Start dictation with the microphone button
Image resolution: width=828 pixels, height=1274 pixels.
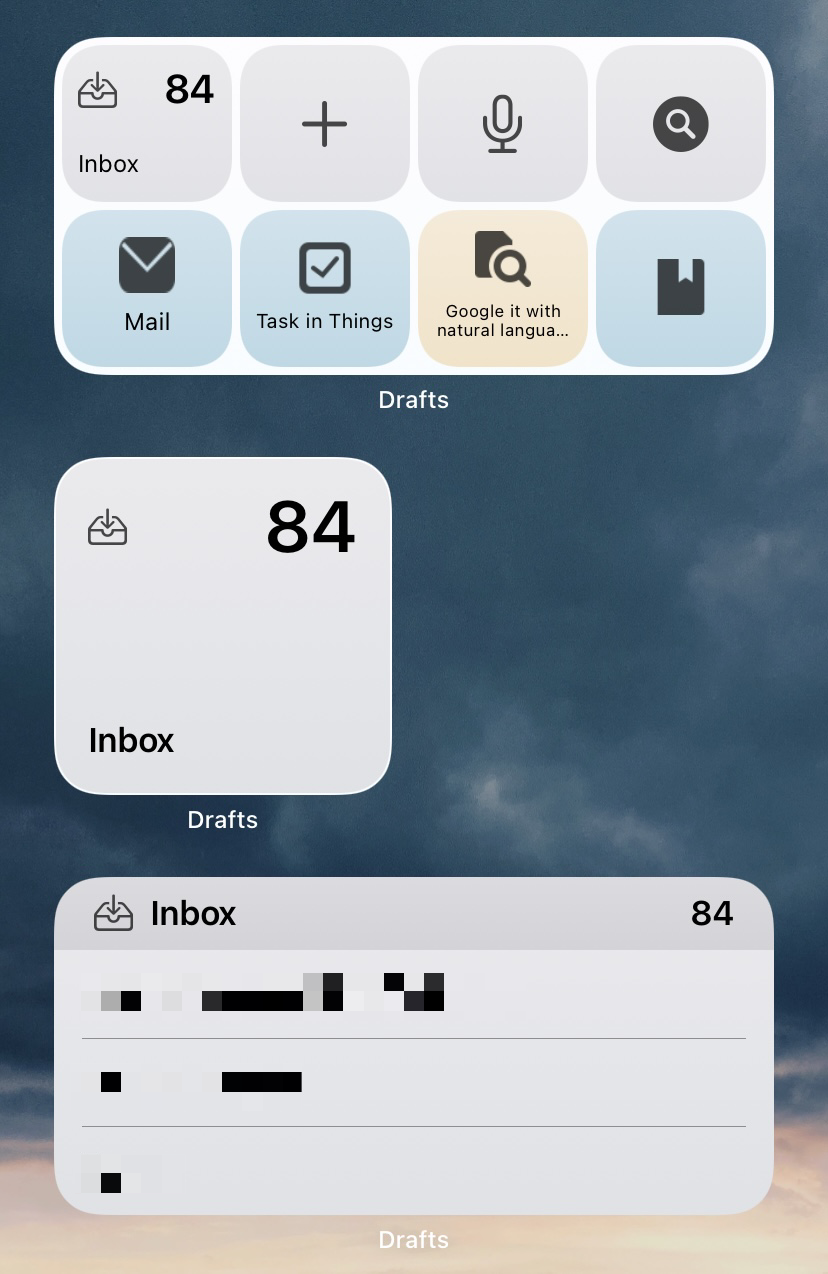502,124
